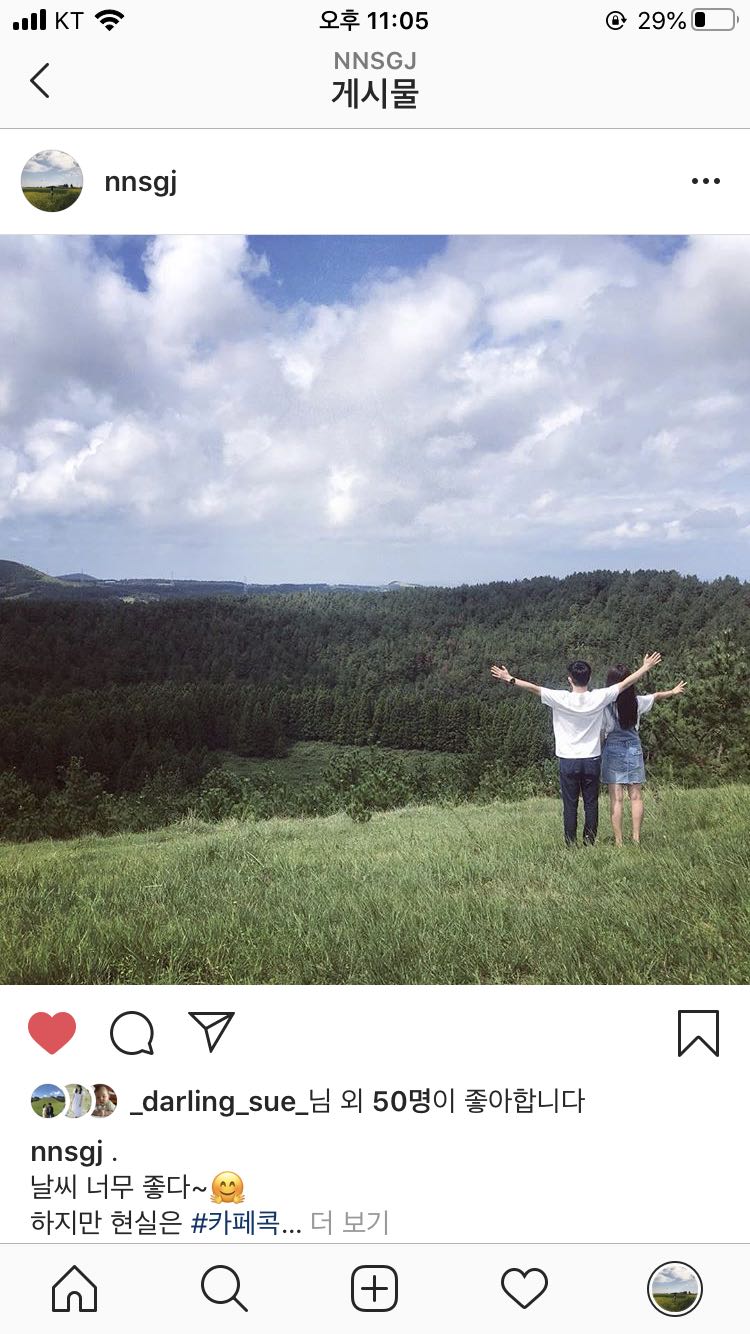Image resolution: width=750 pixels, height=1334 pixels.
Task: Open the Activity heart tab
Action: coord(524,1288)
